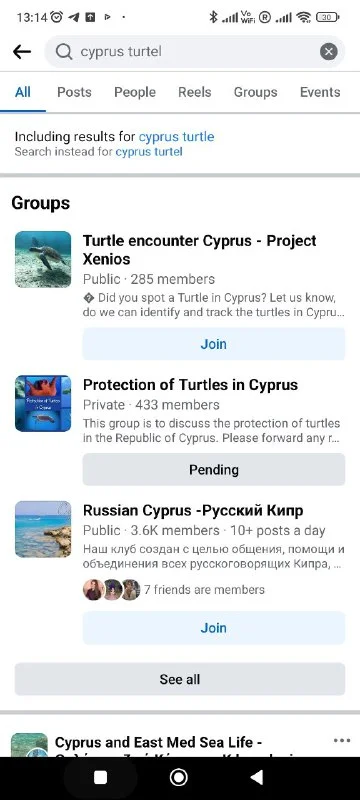Go to the home screen via system button
The width and height of the screenshot is (360, 800).
[x=179, y=778]
